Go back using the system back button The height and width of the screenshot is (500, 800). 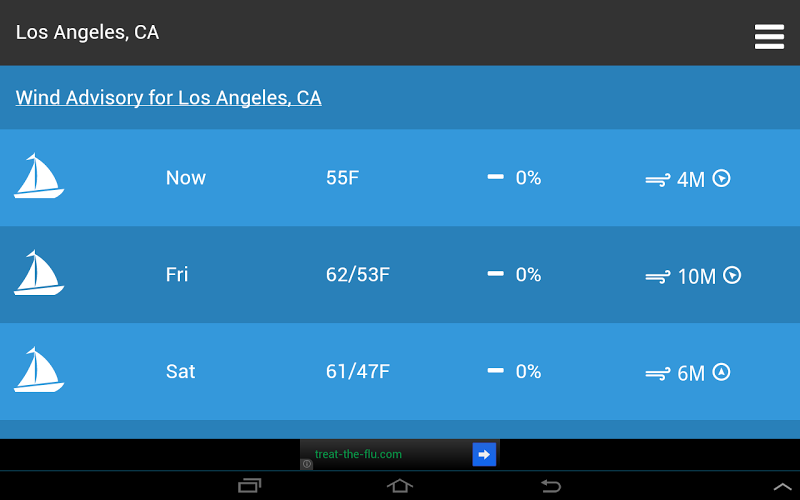coord(550,486)
